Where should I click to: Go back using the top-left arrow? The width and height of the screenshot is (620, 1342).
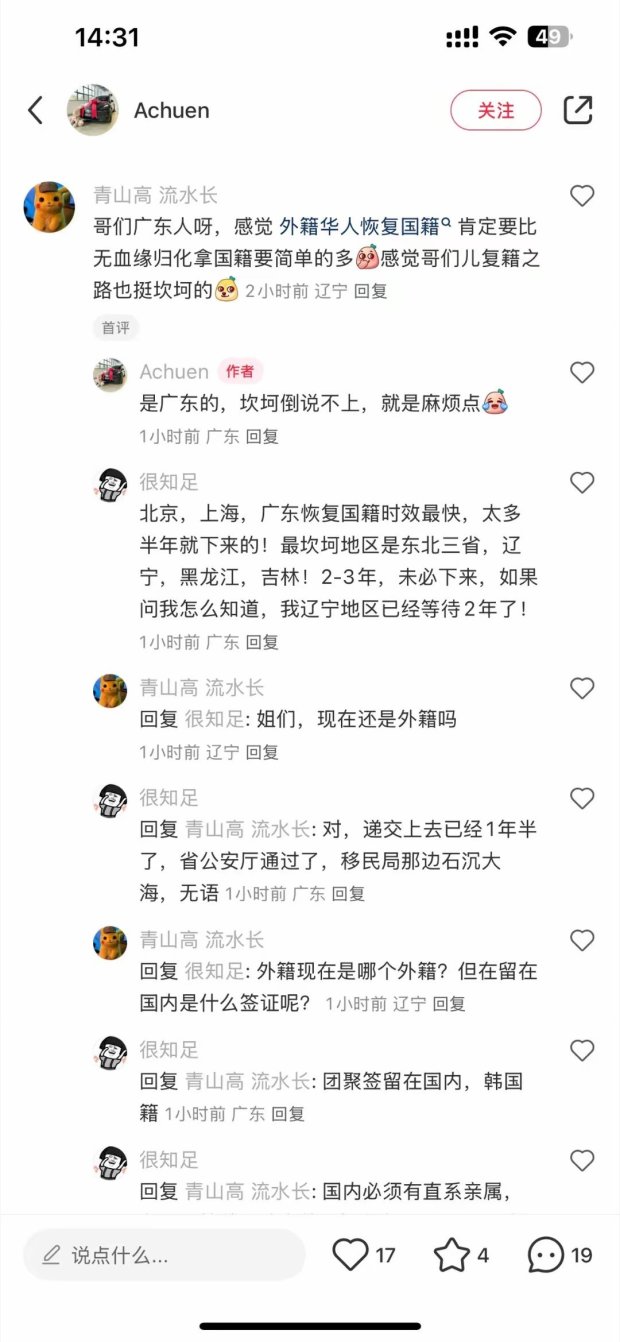[36, 110]
